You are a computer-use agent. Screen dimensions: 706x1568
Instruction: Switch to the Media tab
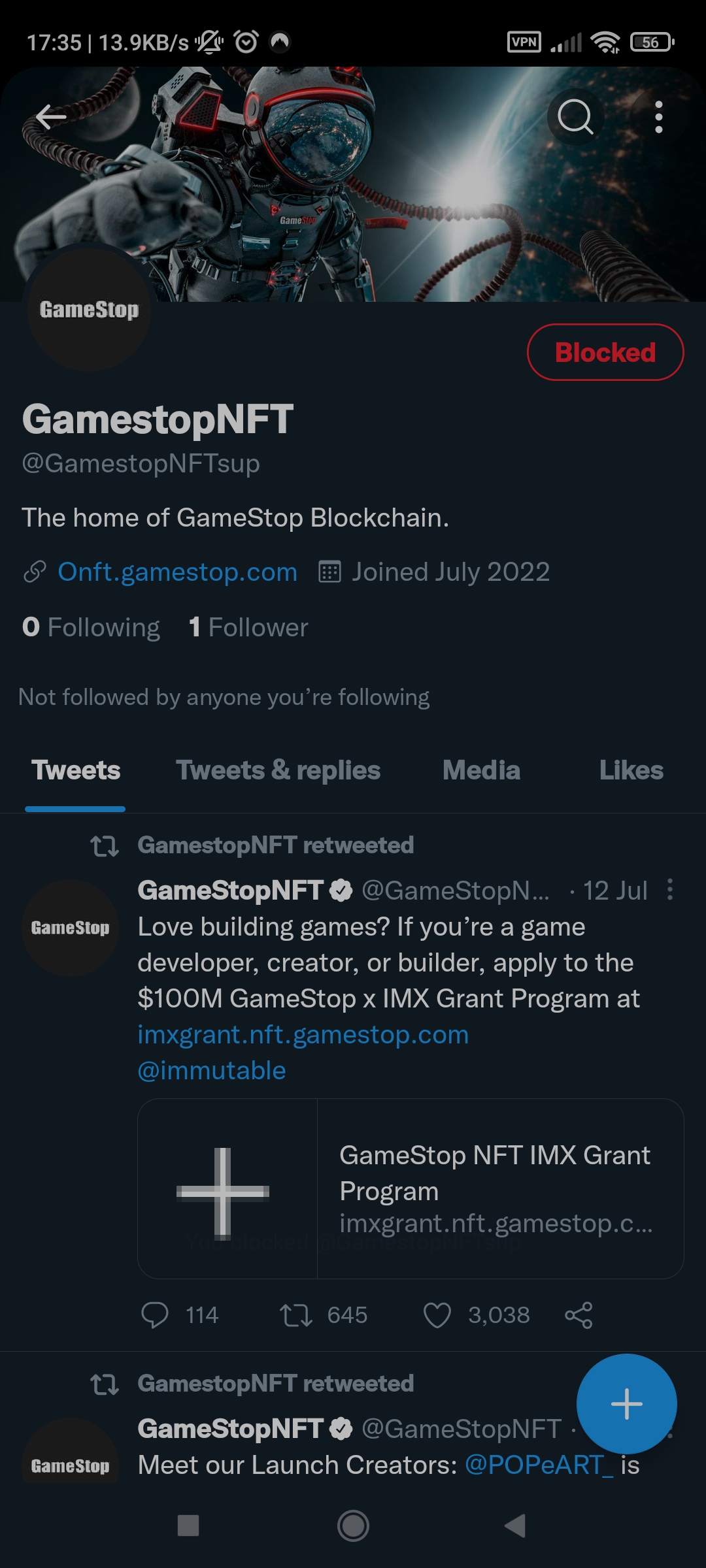tap(480, 771)
